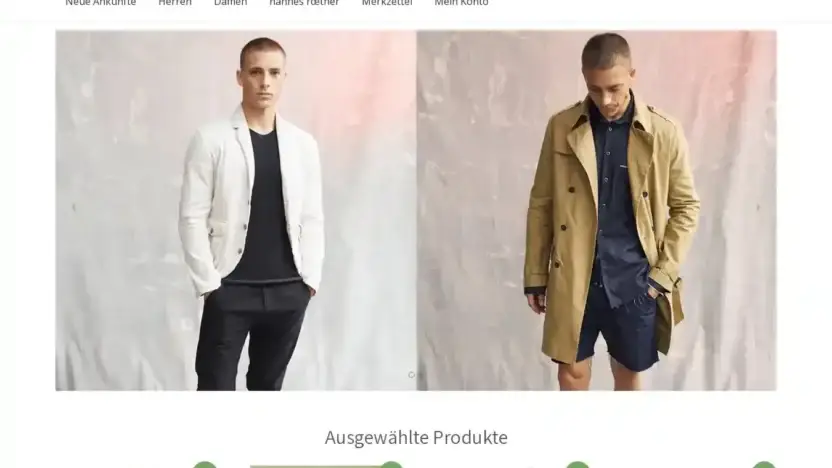
Task: Open the Merkzettel wishlist
Action: tap(386, 3)
